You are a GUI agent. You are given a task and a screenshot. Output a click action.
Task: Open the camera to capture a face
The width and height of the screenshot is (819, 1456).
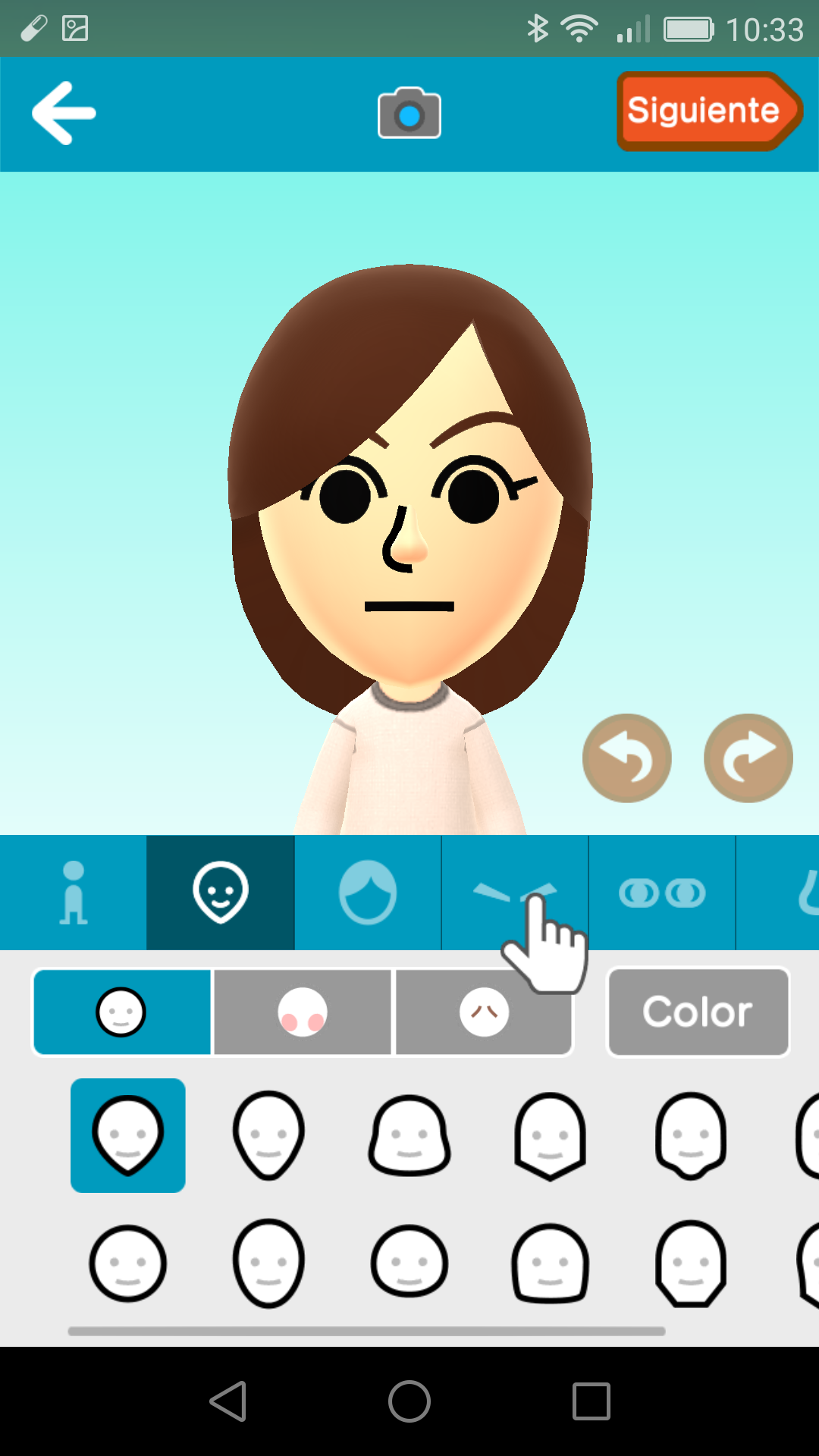coord(409,114)
